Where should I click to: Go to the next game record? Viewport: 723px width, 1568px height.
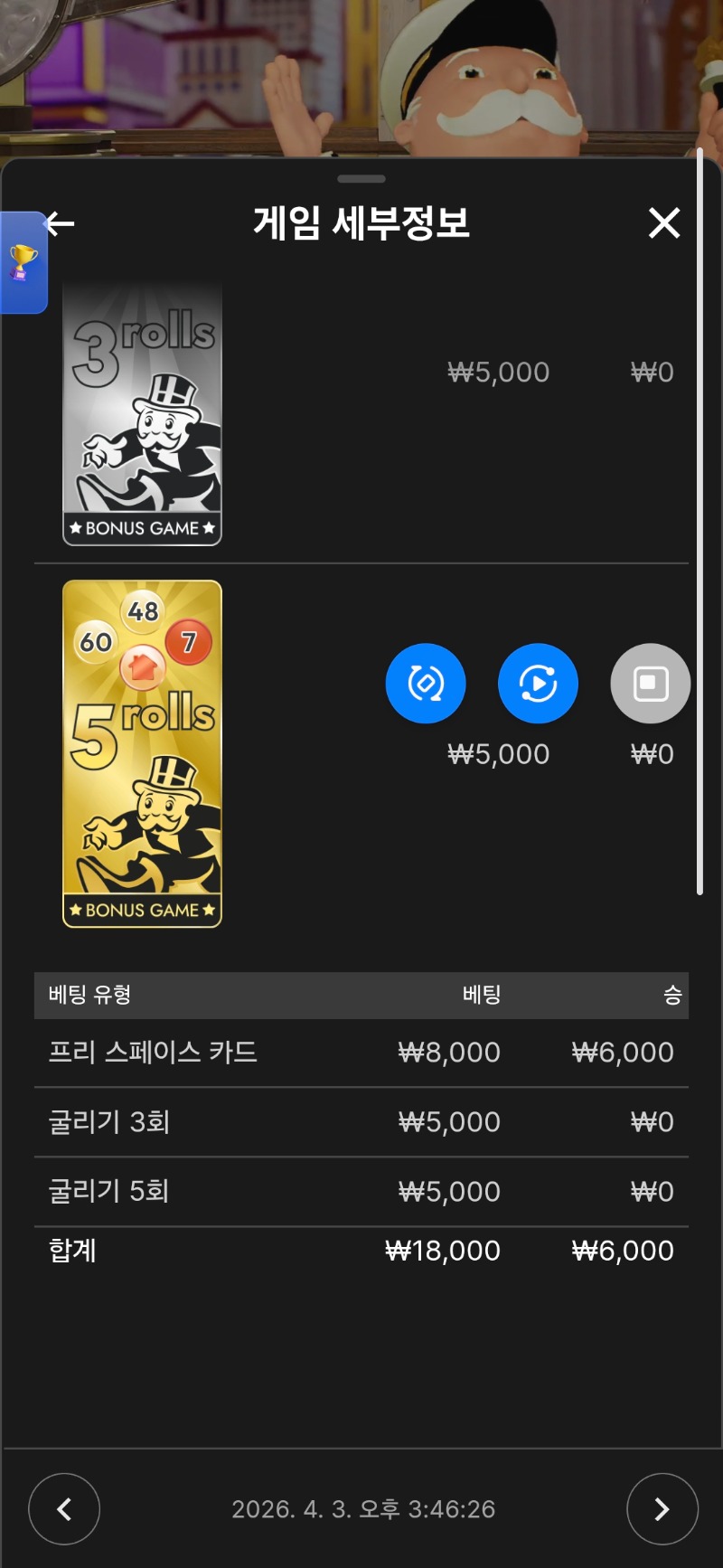[662, 1508]
